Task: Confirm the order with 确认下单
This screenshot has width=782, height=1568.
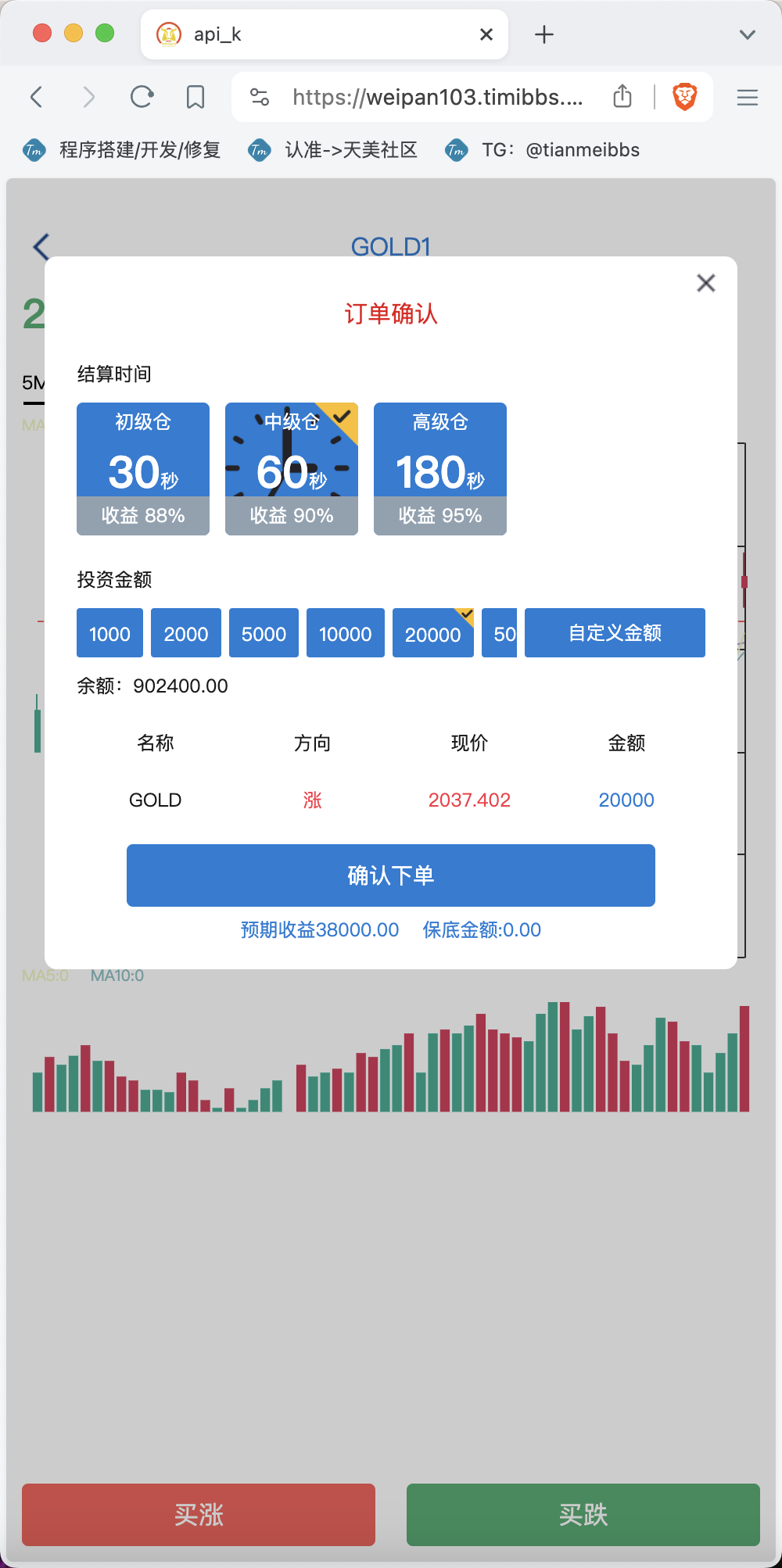Action: (391, 875)
